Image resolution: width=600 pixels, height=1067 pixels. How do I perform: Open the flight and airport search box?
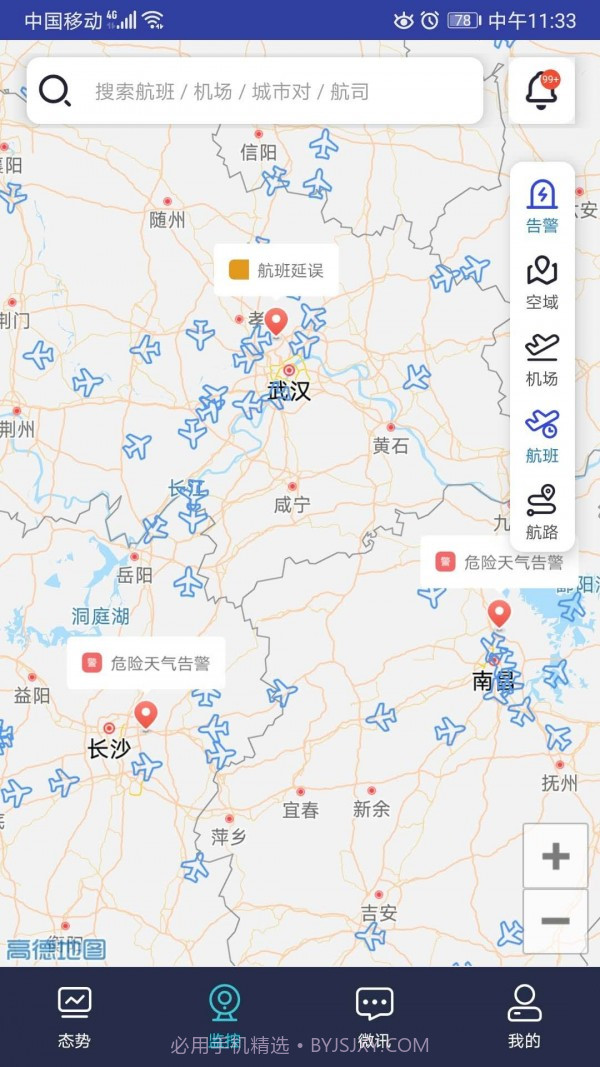(x=255, y=92)
